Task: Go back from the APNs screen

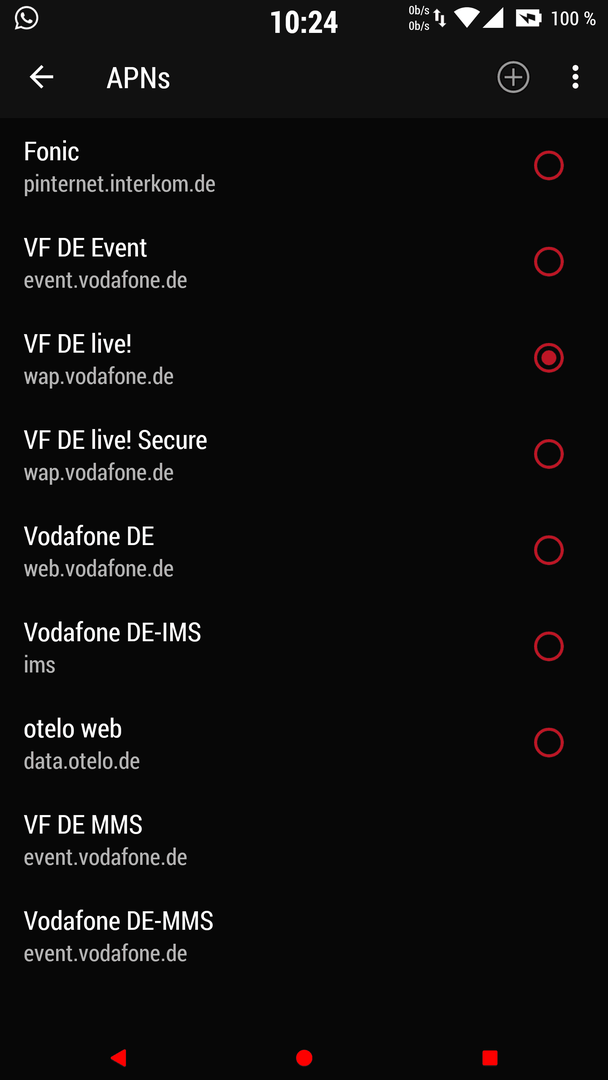Action: (41, 78)
